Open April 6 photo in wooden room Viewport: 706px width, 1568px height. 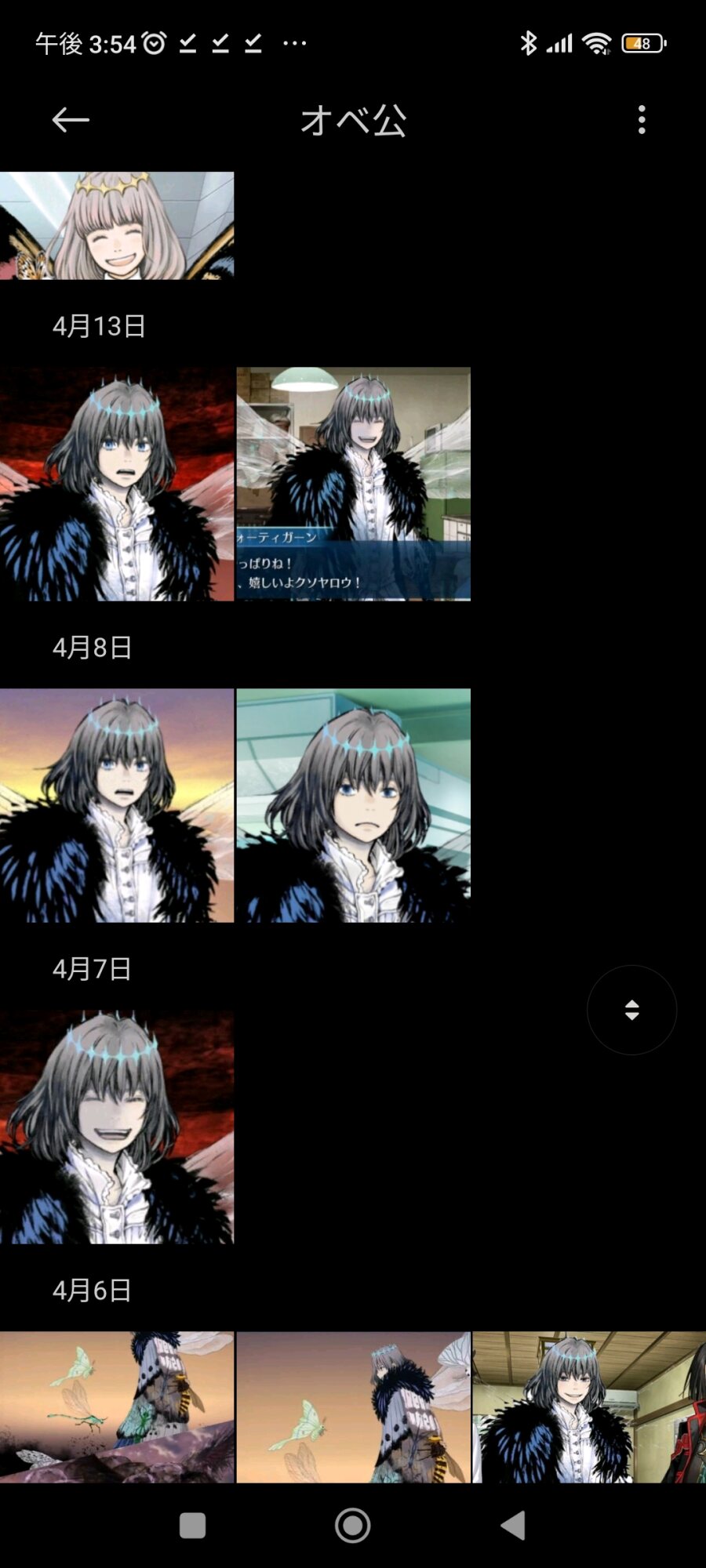tap(588, 1406)
